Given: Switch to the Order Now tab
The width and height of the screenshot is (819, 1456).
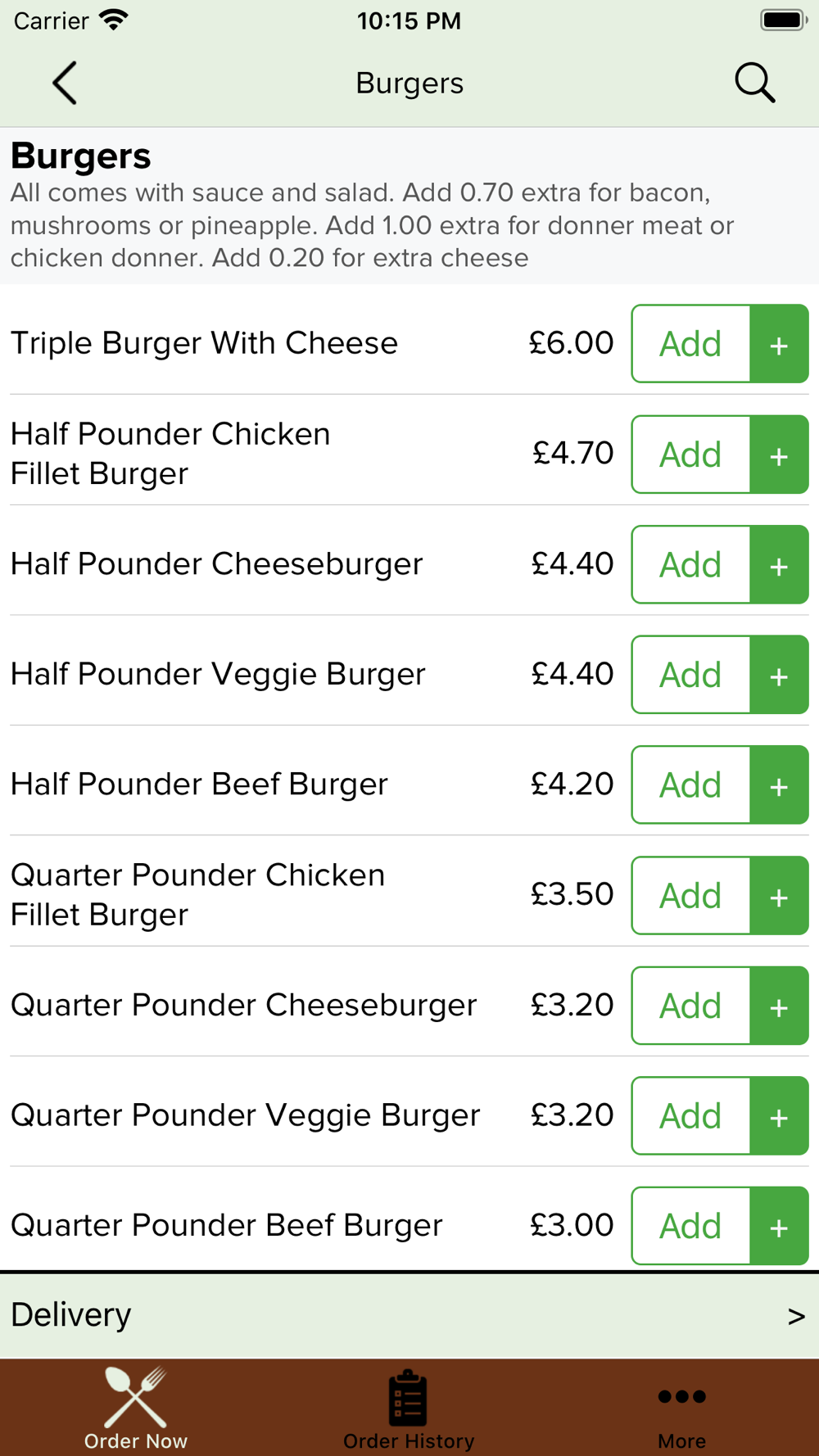Looking at the screenshot, I should click(x=136, y=1409).
